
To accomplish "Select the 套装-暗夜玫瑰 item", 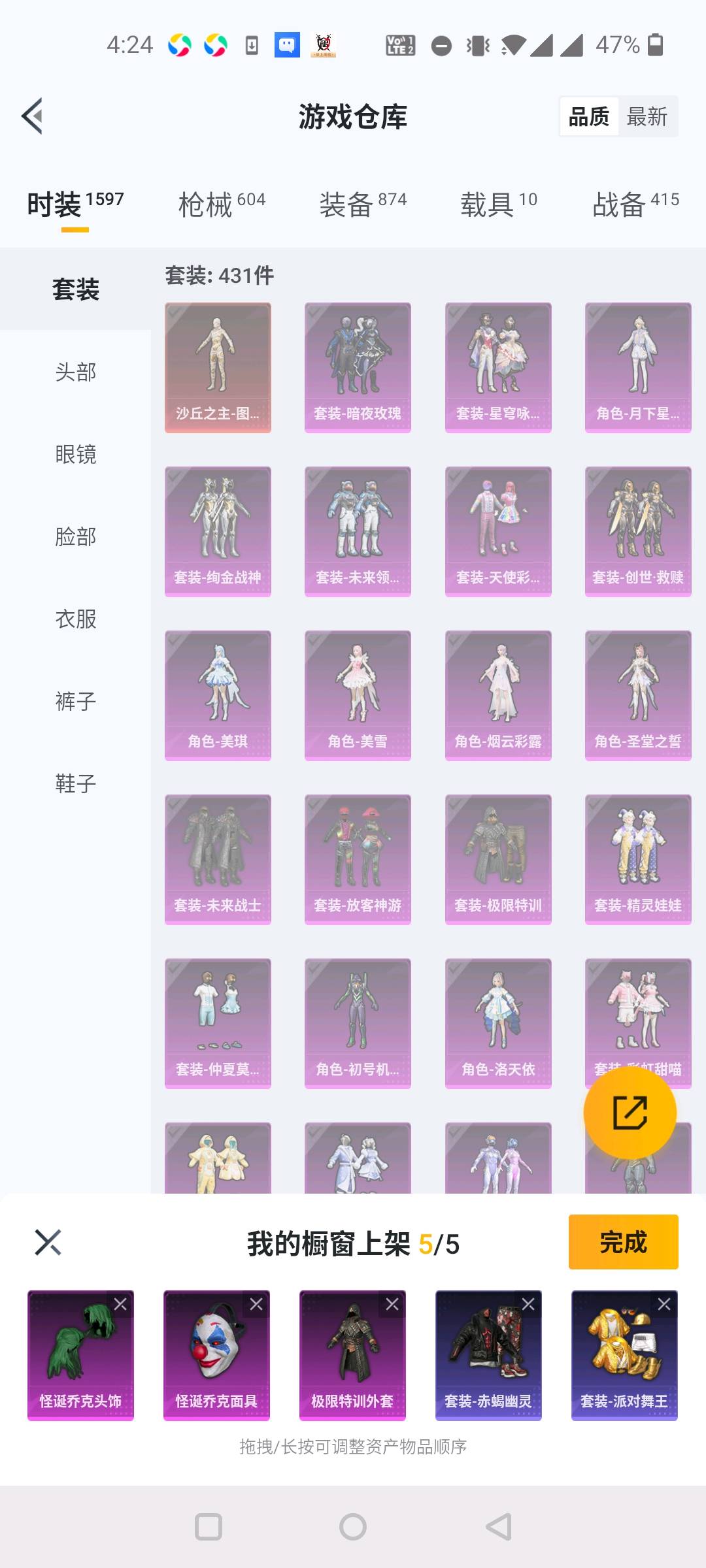I will pyautogui.click(x=358, y=367).
